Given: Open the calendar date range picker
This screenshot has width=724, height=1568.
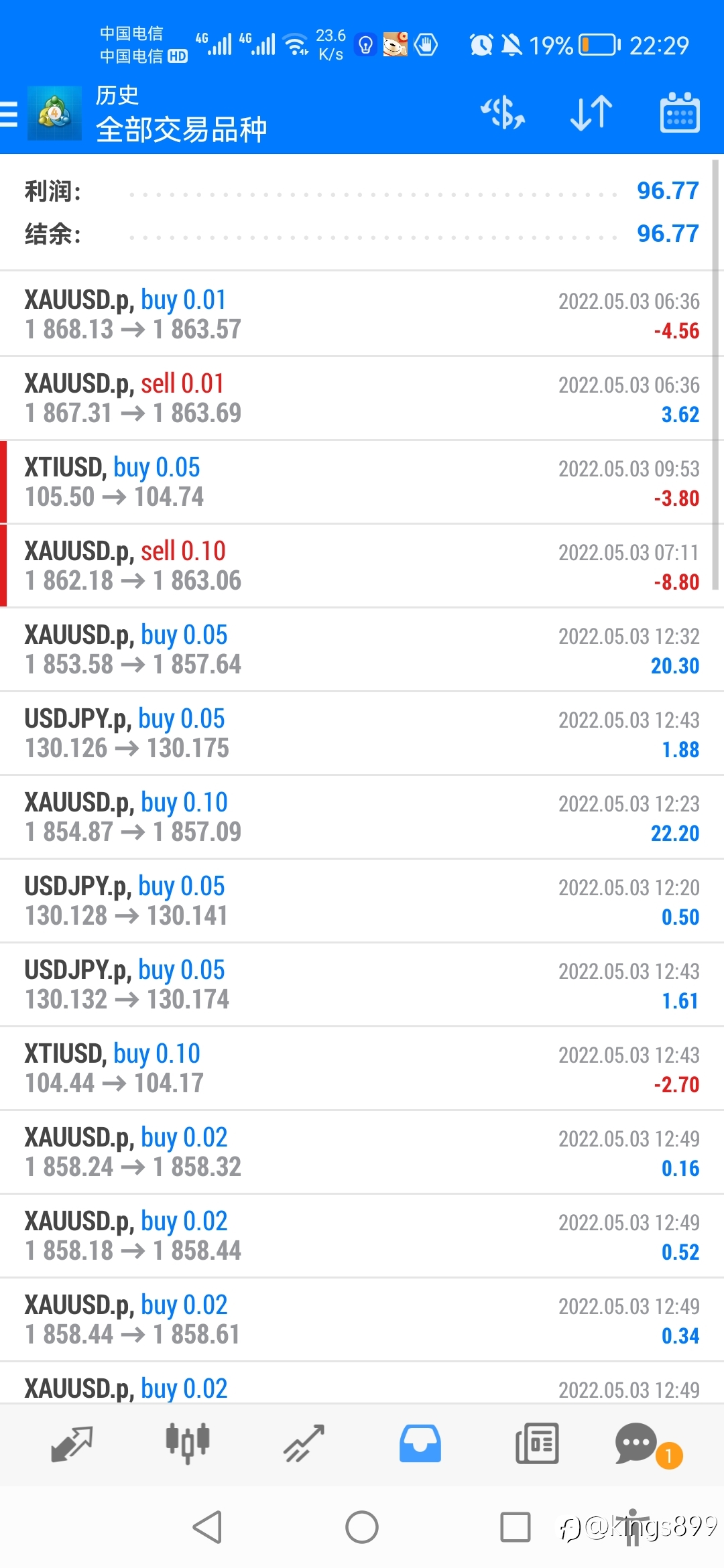Looking at the screenshot, I should pos(680,113).
